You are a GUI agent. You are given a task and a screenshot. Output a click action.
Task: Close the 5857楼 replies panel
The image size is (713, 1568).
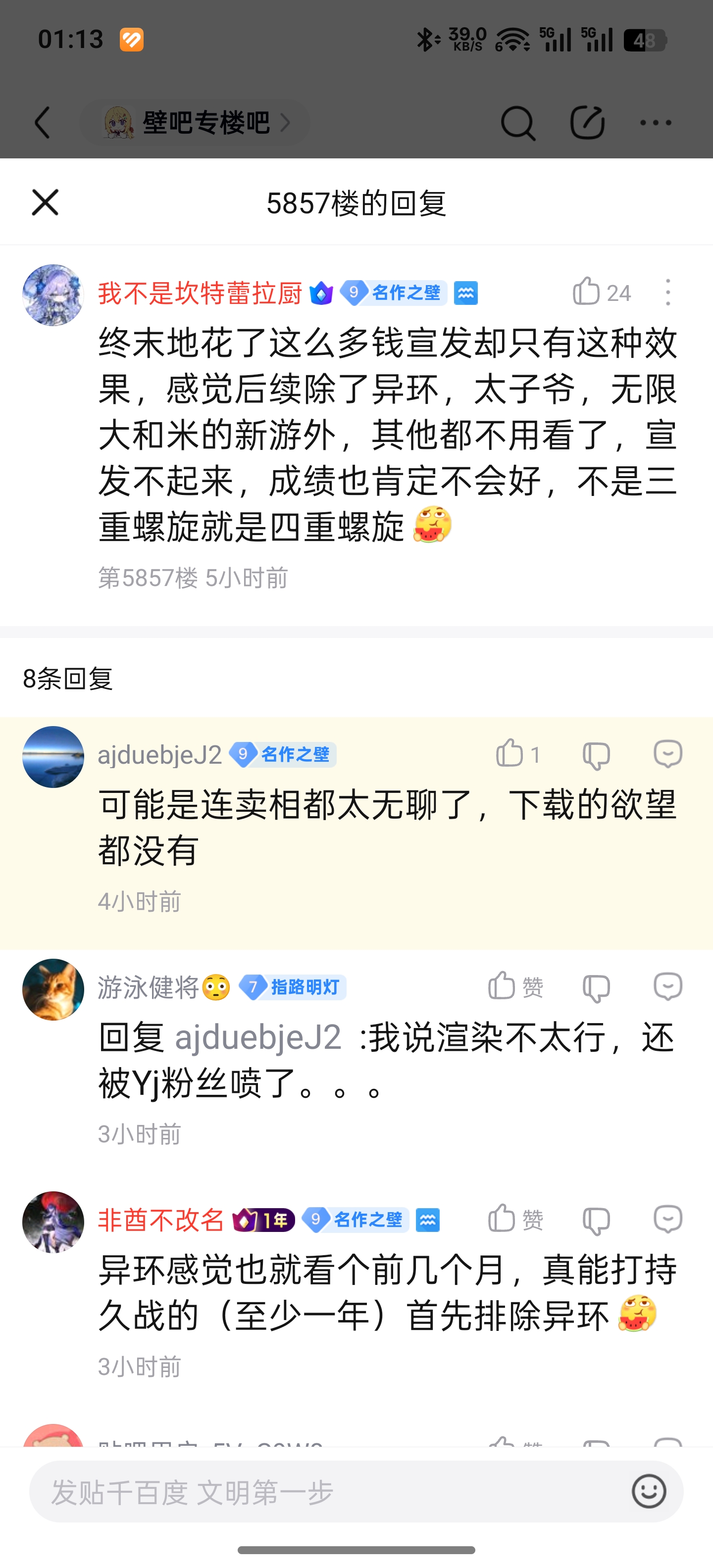[x=45, y=202]
